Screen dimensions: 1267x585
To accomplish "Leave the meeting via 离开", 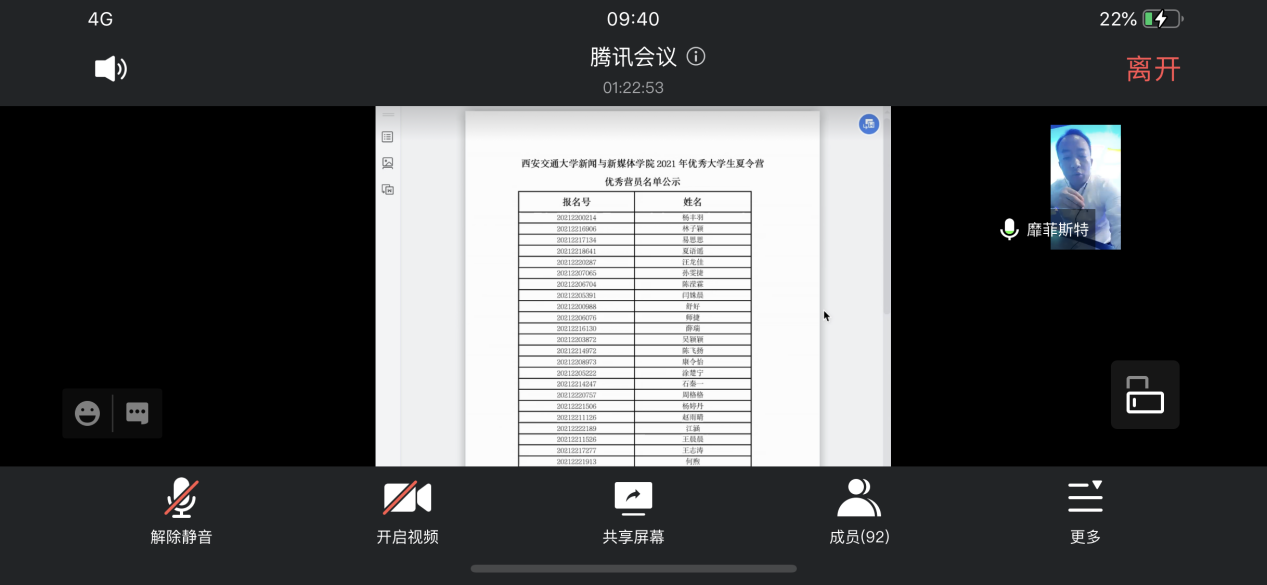I will pos(1153,69).
